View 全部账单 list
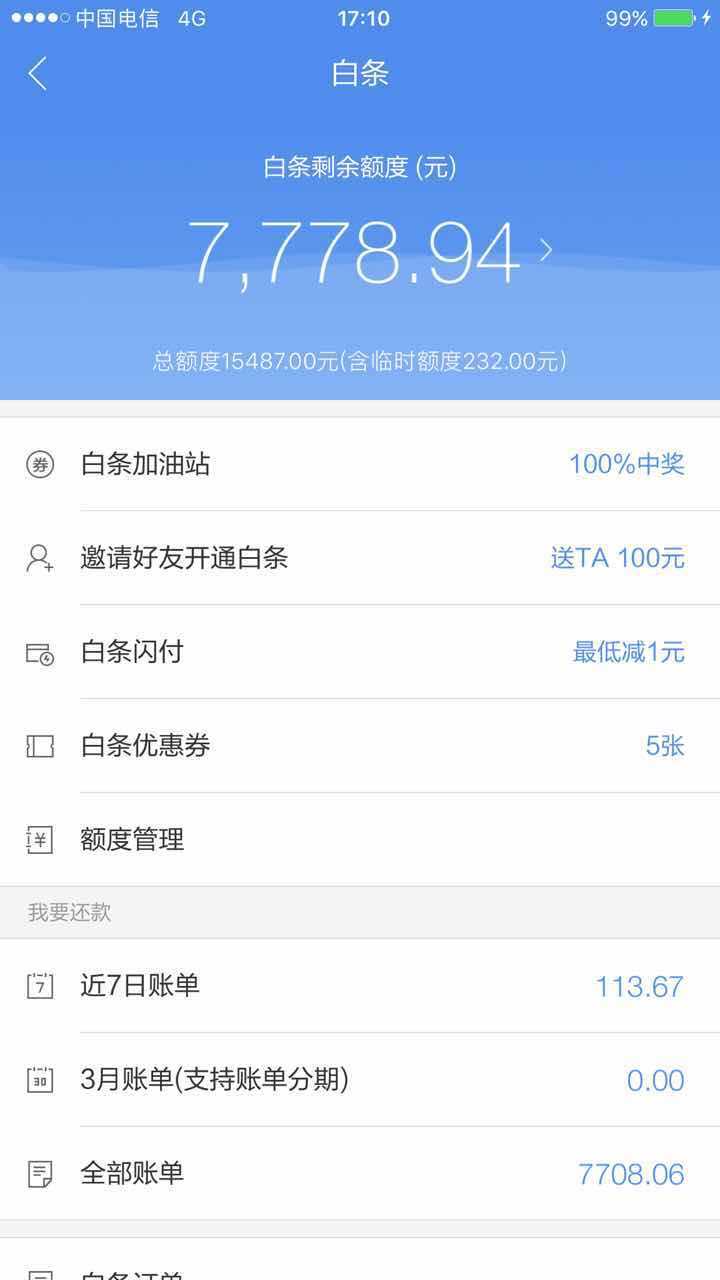The width and height of the screenshot is (720, 1280). 360,1174
